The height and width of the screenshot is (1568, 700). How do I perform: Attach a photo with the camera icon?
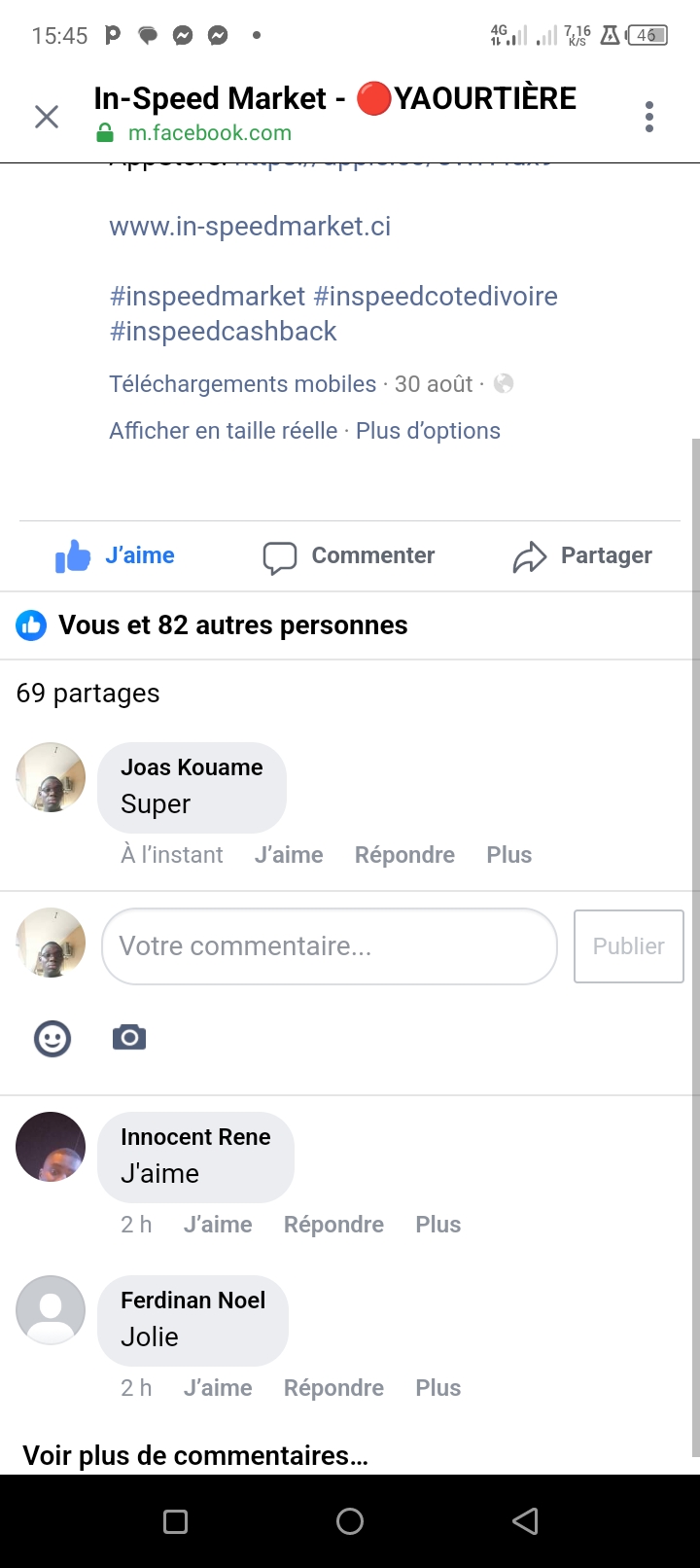click(x=129, y=1038)
